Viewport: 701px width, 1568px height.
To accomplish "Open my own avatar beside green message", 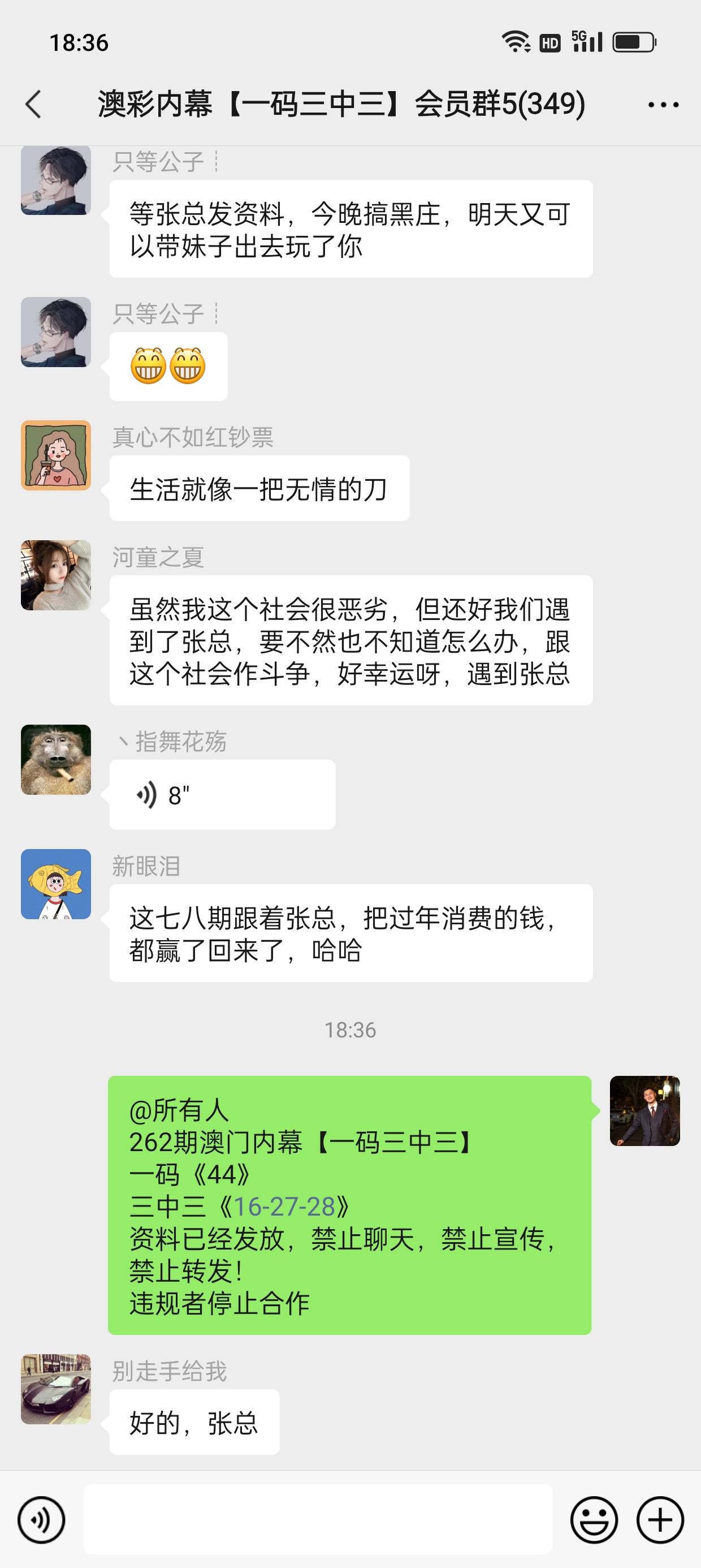I will (644, 1111).
